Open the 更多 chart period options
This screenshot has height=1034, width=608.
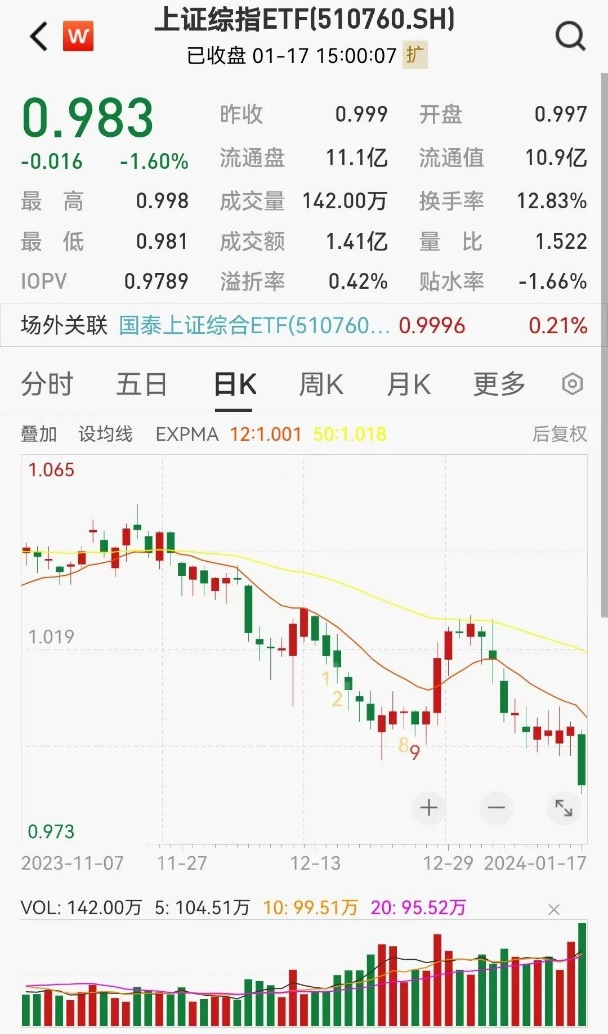499,384
